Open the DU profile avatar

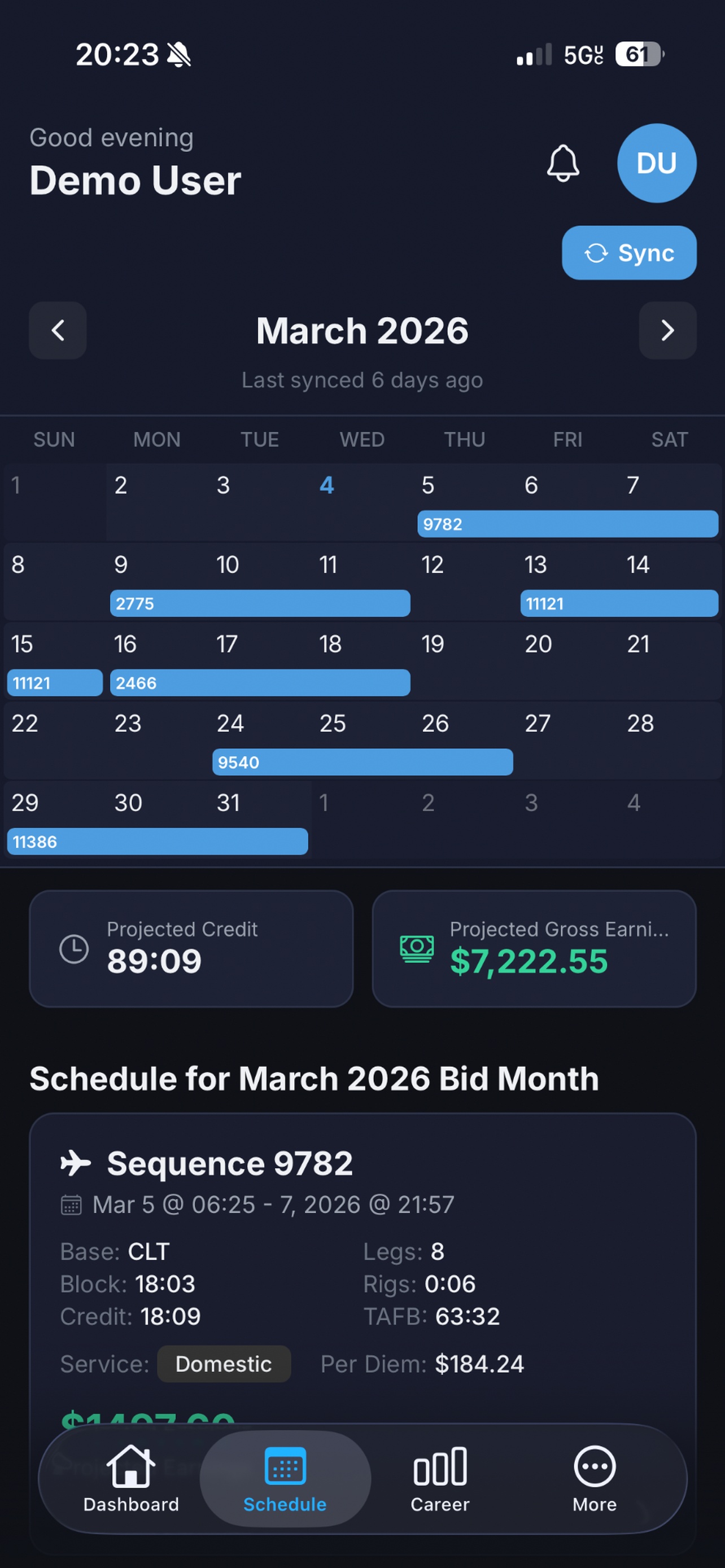point(656,164)
